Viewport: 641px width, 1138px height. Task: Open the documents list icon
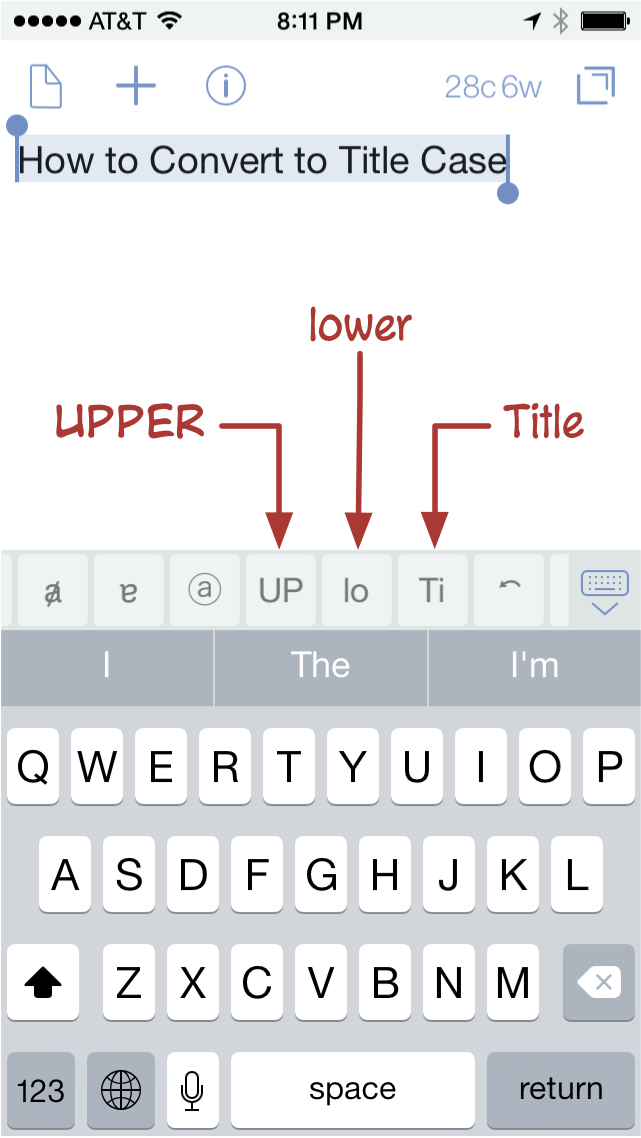click(x=45, y=87)
